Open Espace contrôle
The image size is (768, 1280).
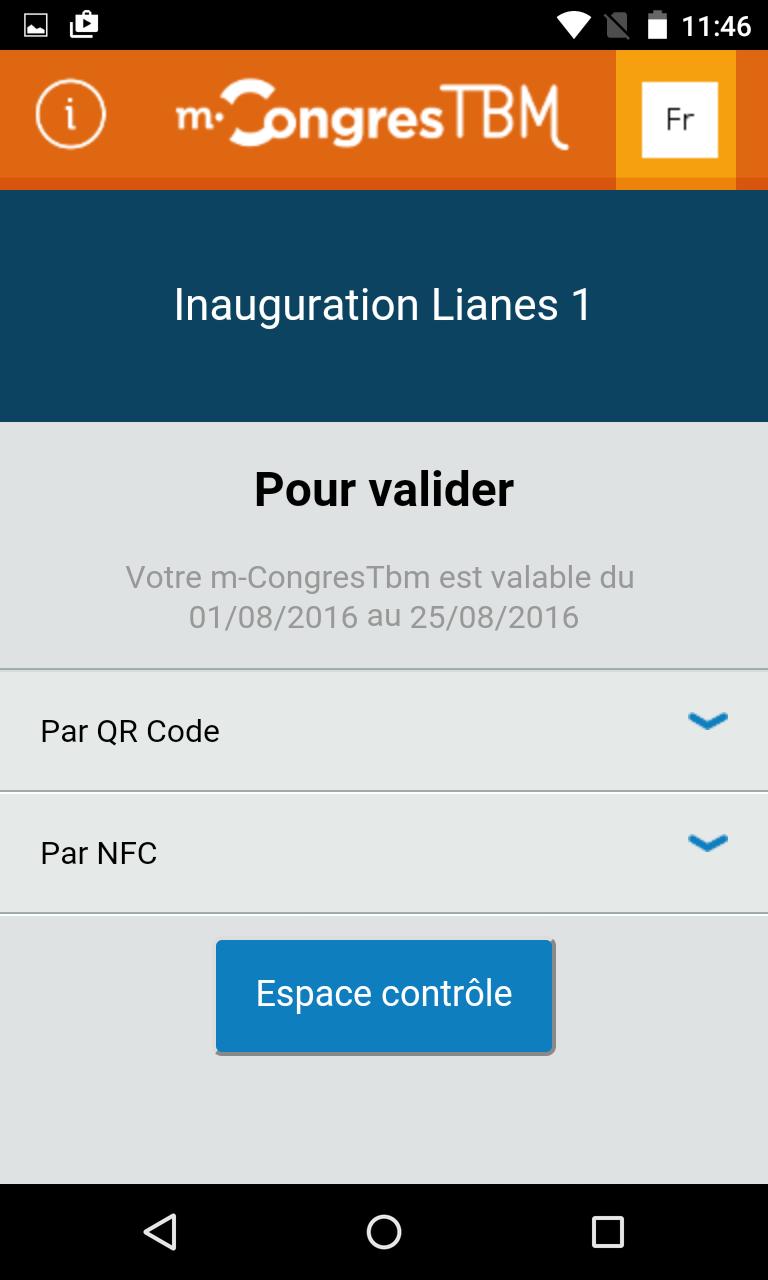coord(384,995)
